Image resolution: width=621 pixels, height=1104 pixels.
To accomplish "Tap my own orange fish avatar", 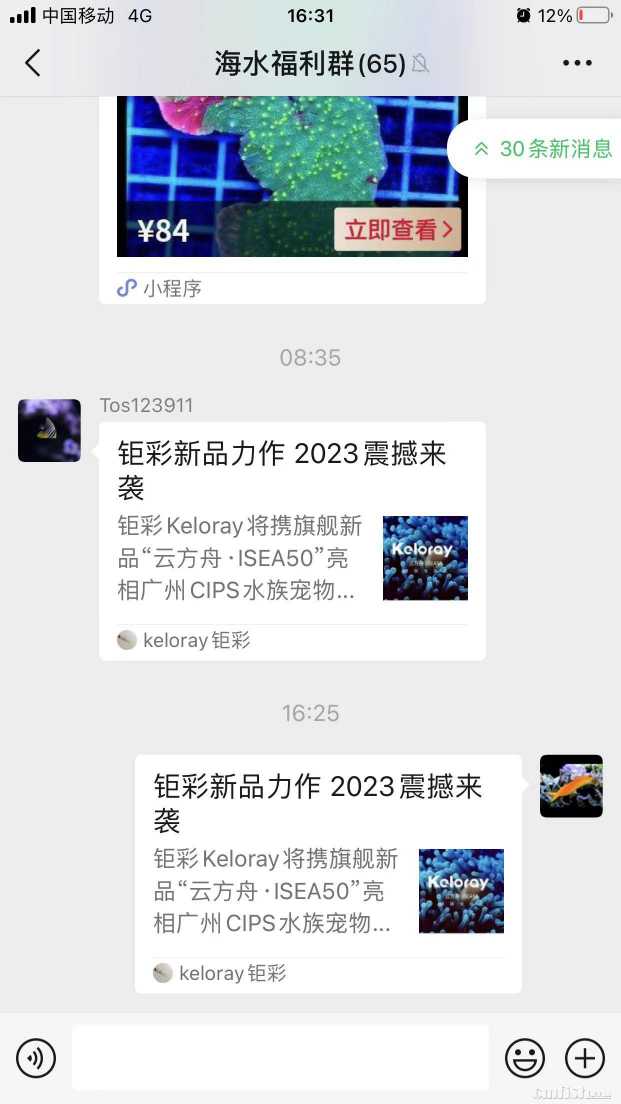I will coord(571,786).
